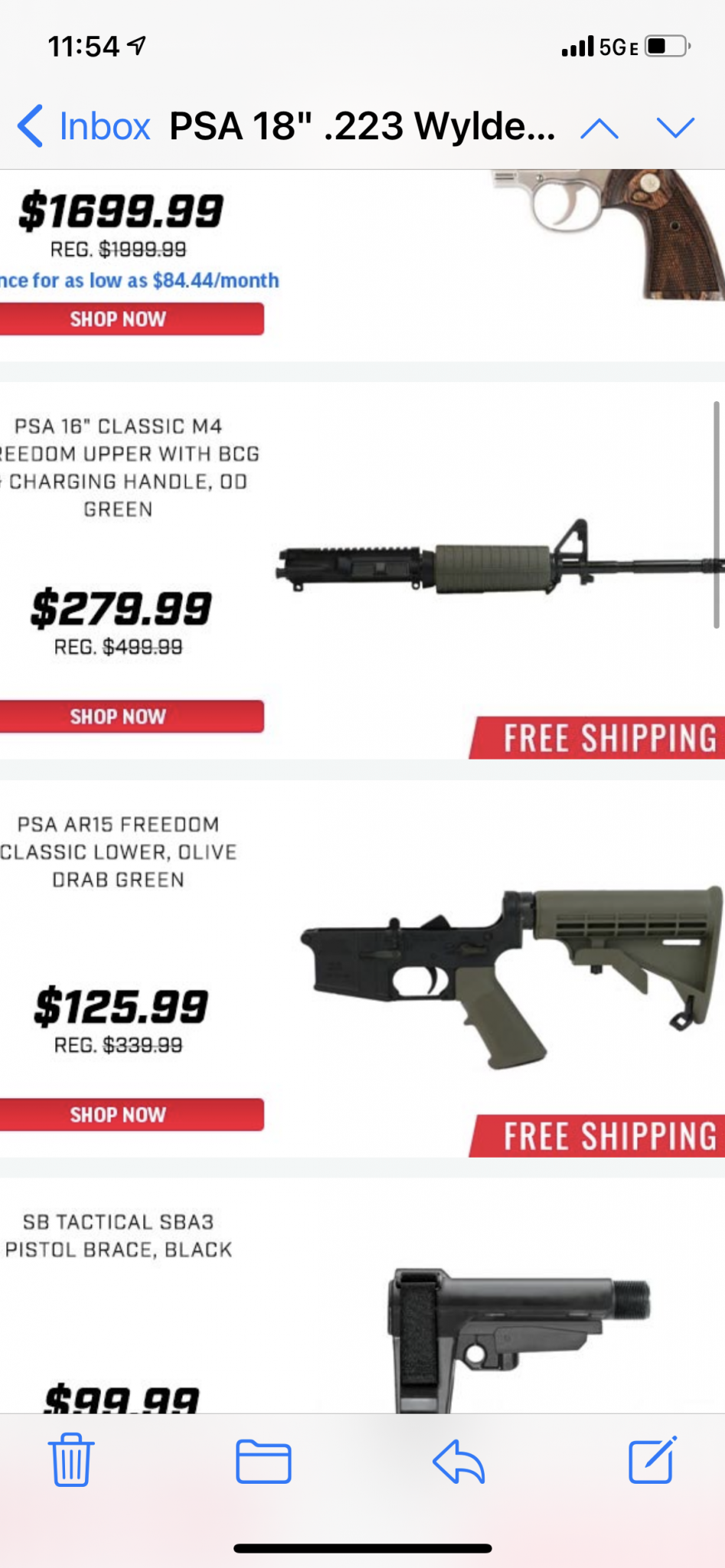This screenshot has height=1568, width=725.
Task: Compose a new email
Action: click(652, 1459)
